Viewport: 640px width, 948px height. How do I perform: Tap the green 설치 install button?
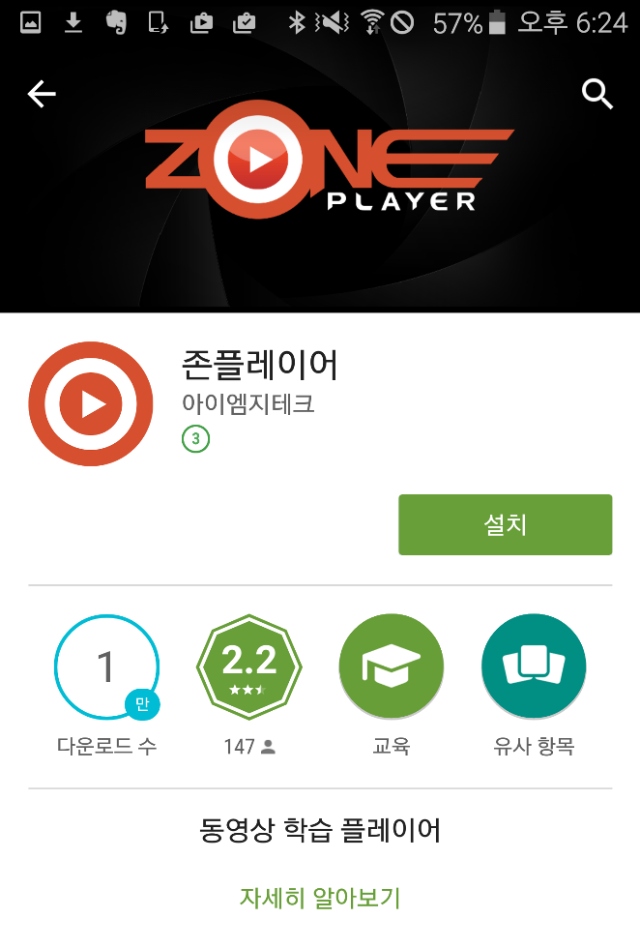pyautogui.click(x=505, y=524)
